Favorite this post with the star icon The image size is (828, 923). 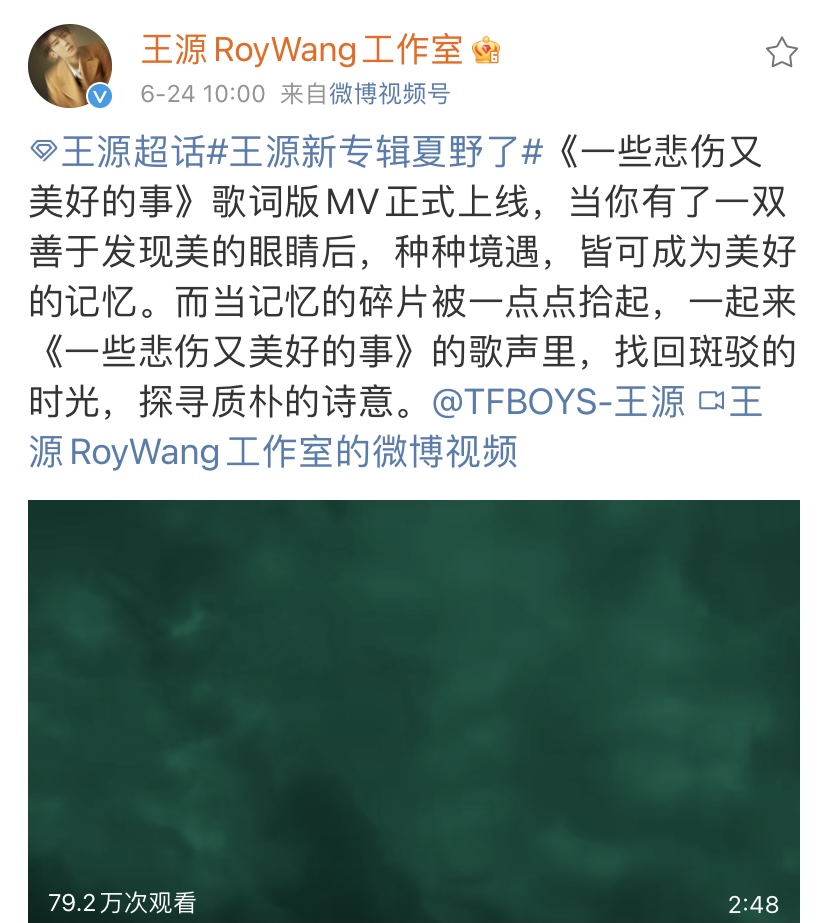[x=781, y=53]
